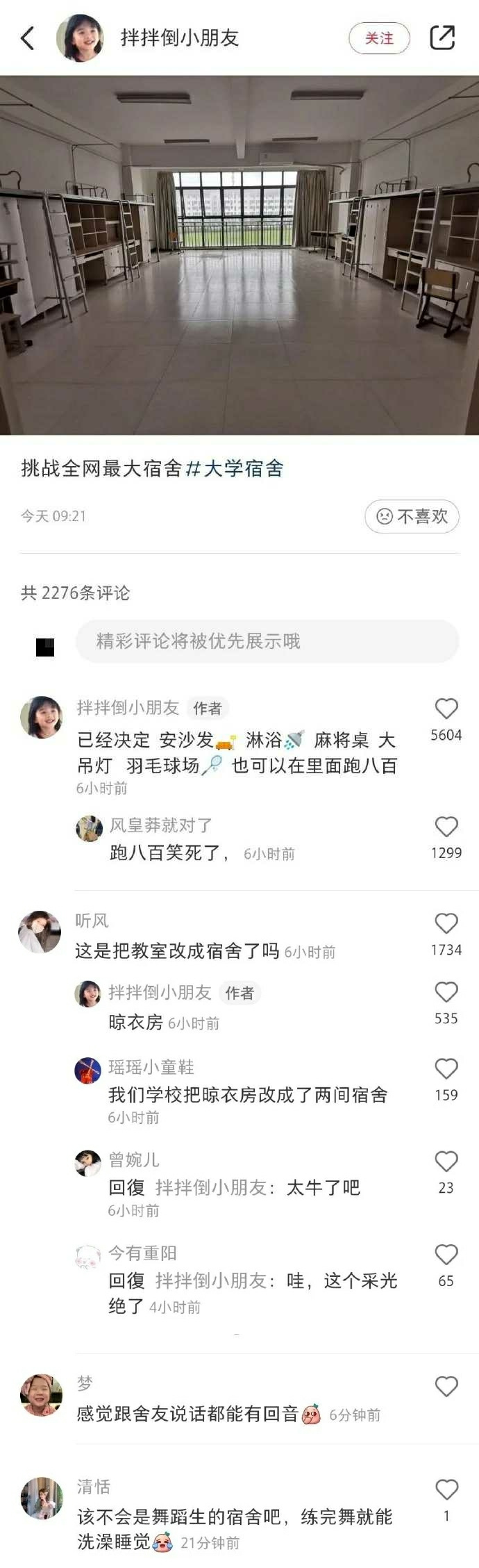Screen dimensions: 479x1568
Task: Tap the 不喜欢 dislike button
Action: (412, 516)
